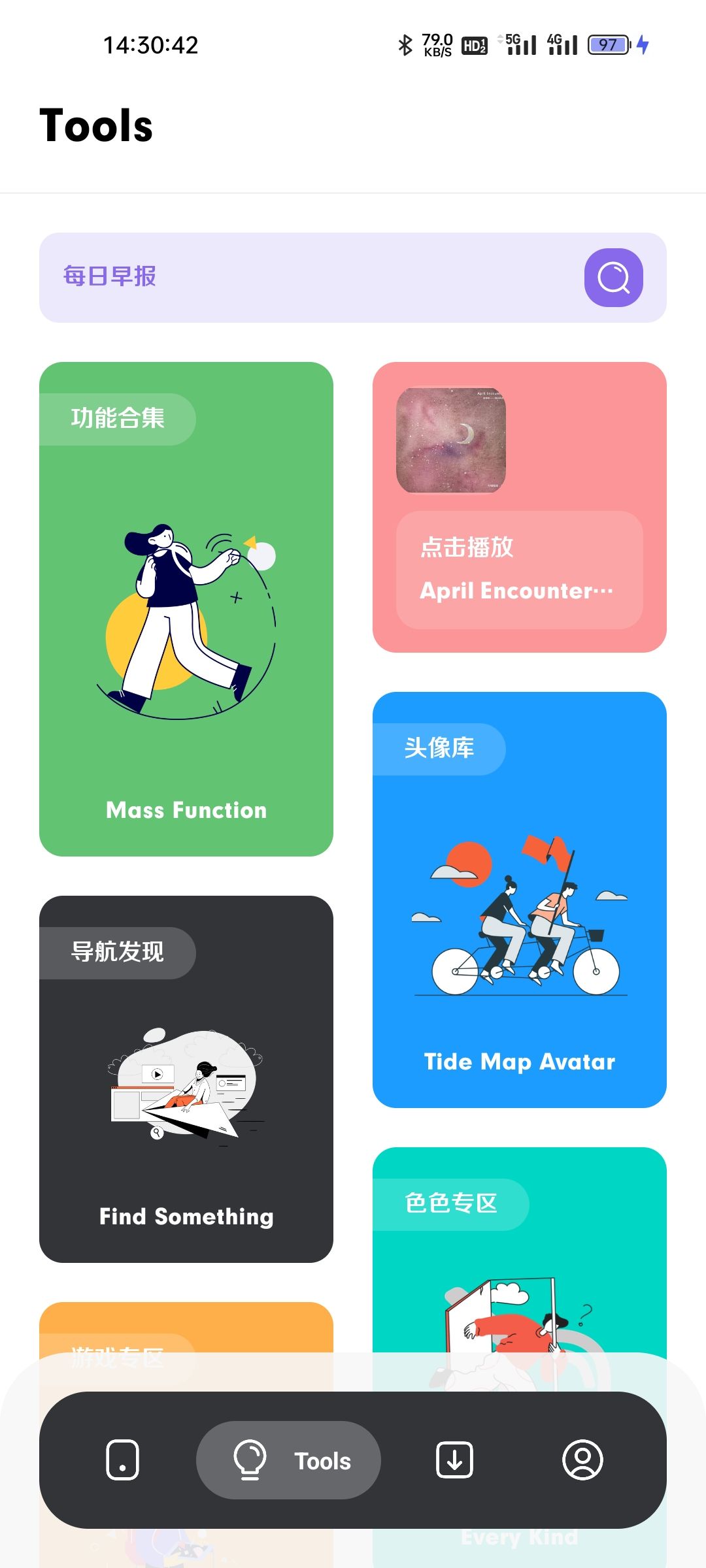This screenshot has height=1568, width=706.
Task: Focus the 每日早报 search field
Action: pyautogui.click(x=307, y=278)
